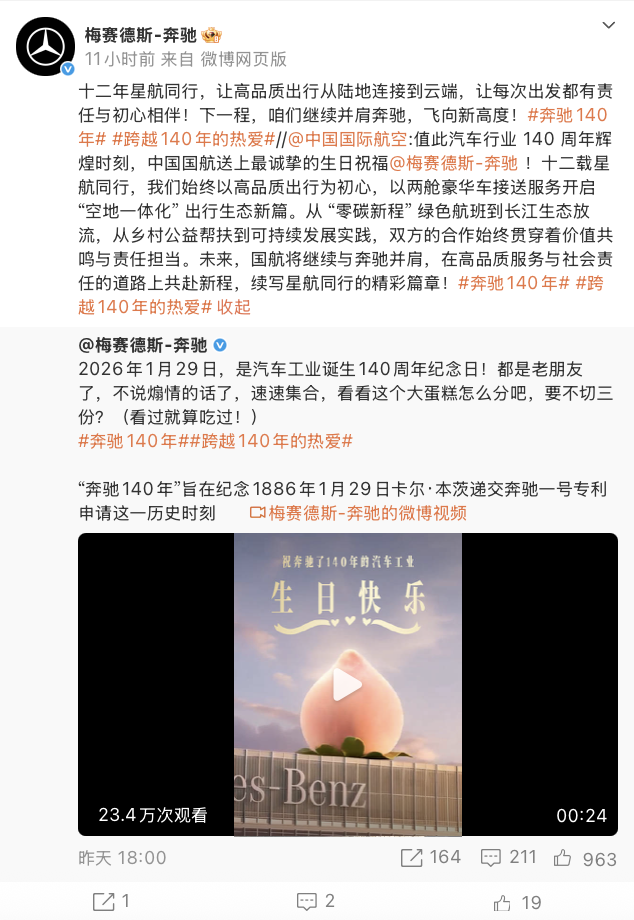Share the original post with 164 reposts
The width and height of the screenshot is (634, 920).
(x=431, y=857)
